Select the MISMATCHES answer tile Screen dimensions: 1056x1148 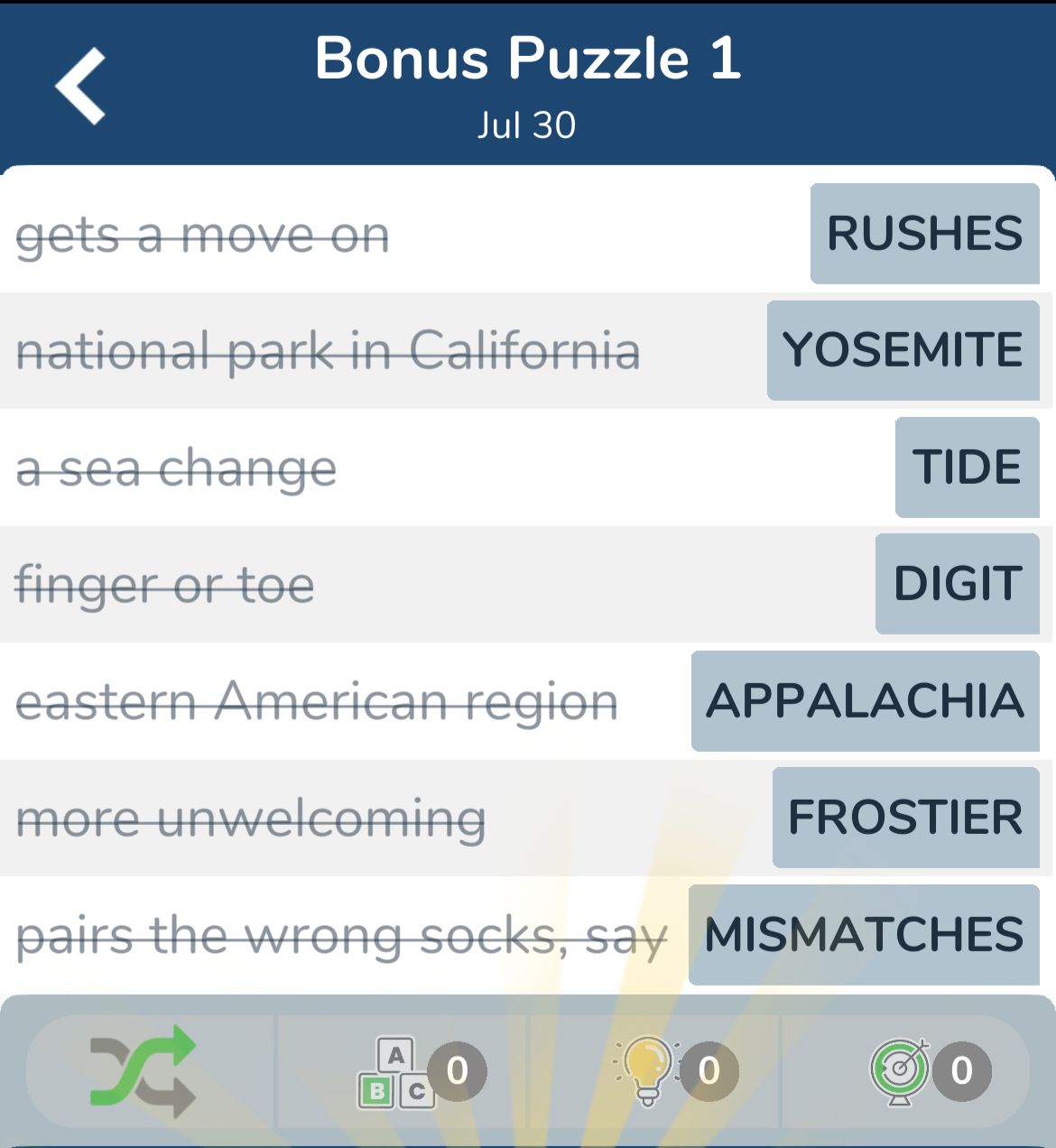click(x=864, y=935)
